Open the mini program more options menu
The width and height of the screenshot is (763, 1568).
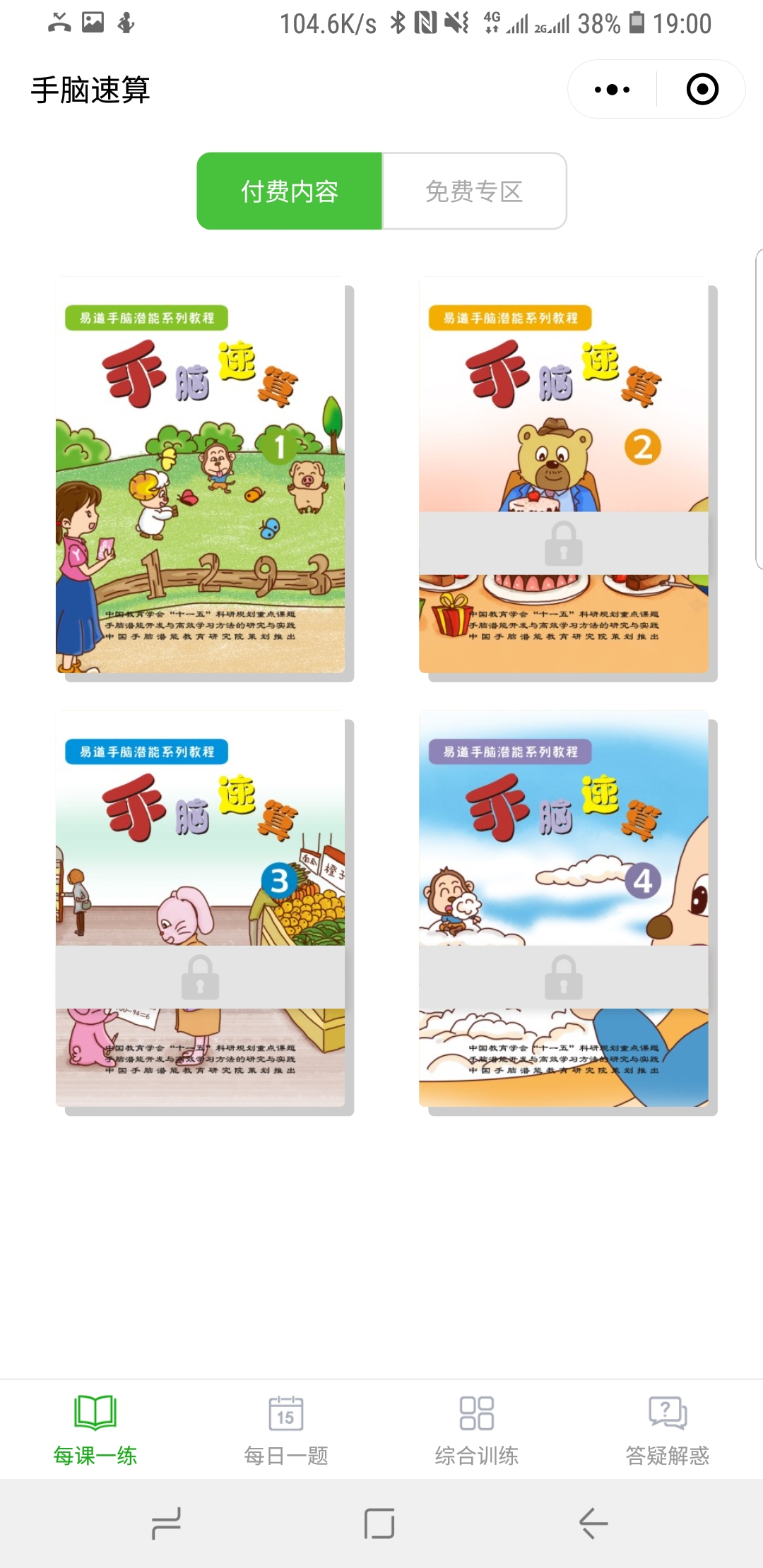(612, 90)
